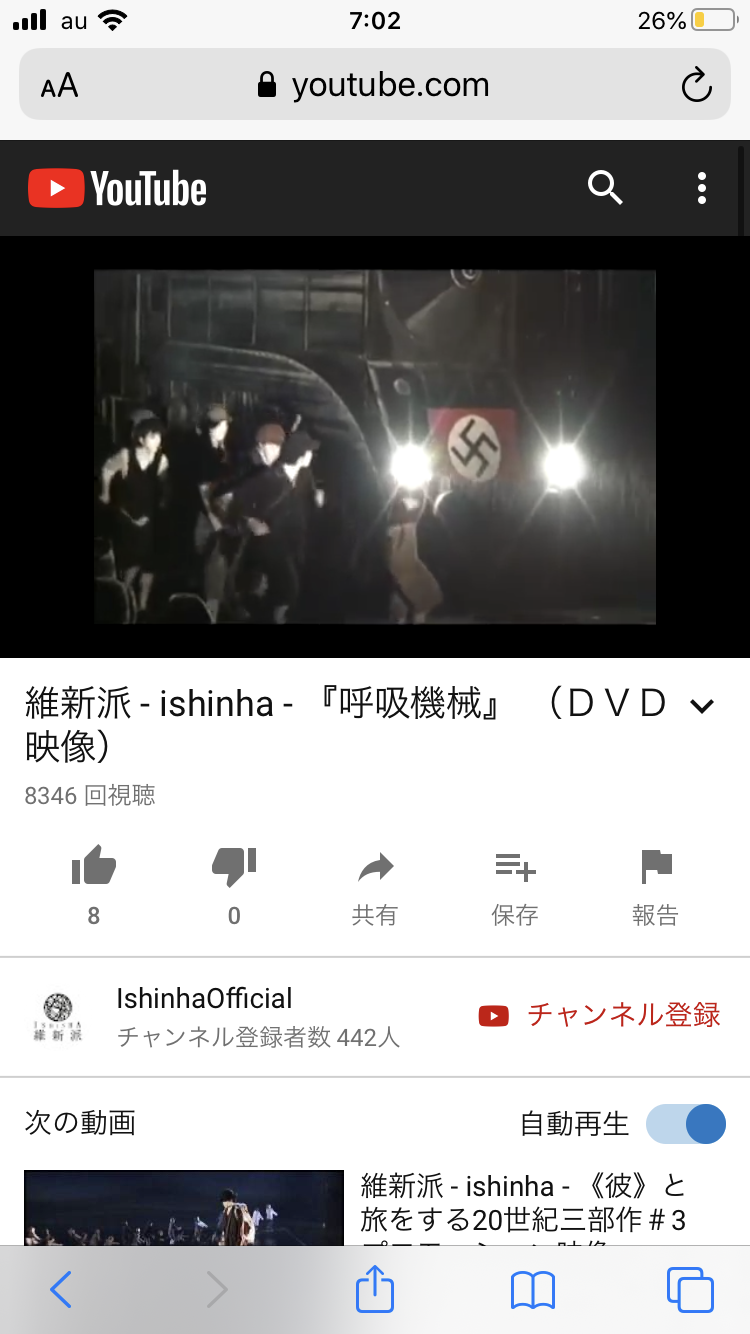Expand the video description chevron
The image size is (750, 1334).
click(x=702, y=706)
